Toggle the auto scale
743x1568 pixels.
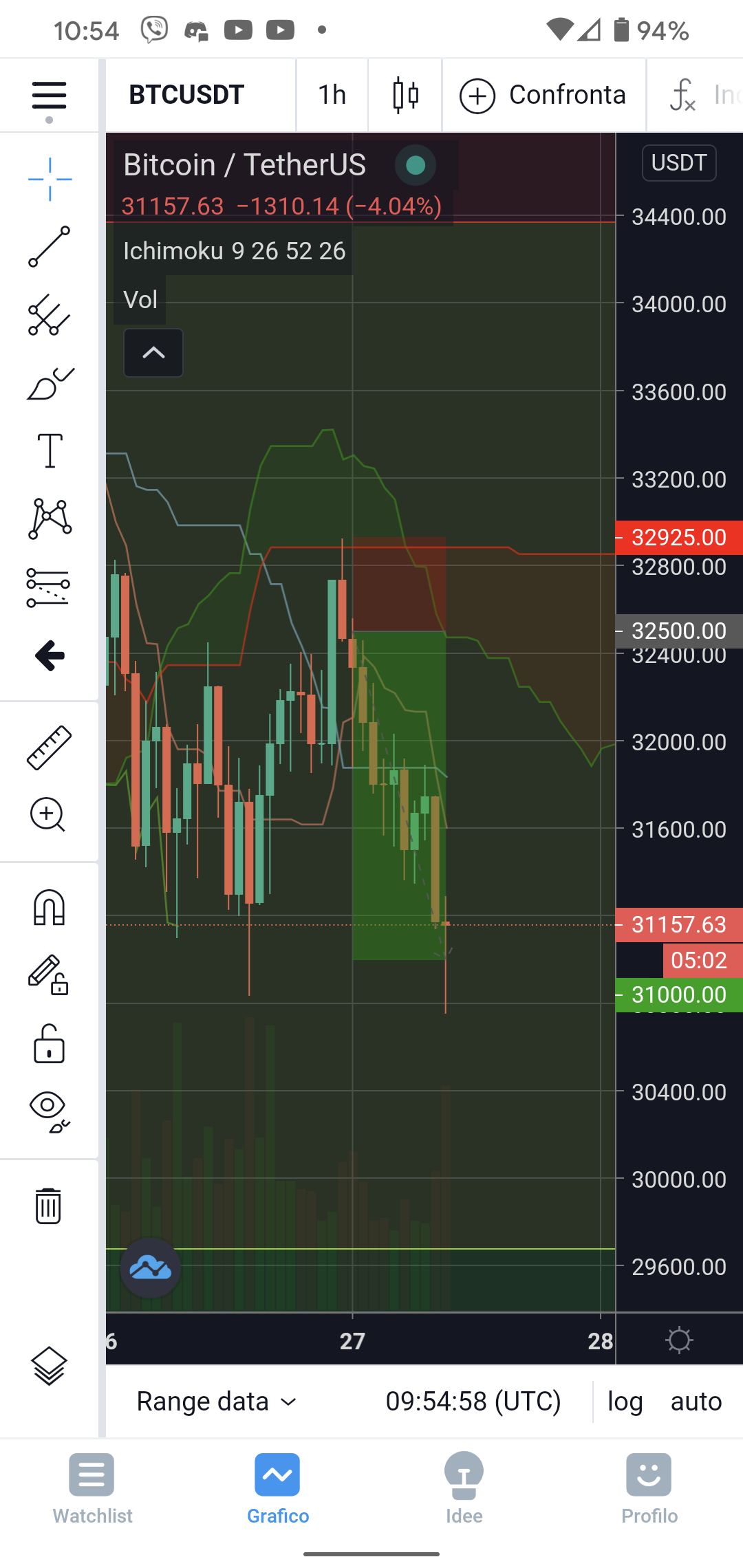[x=696, y=1402]
